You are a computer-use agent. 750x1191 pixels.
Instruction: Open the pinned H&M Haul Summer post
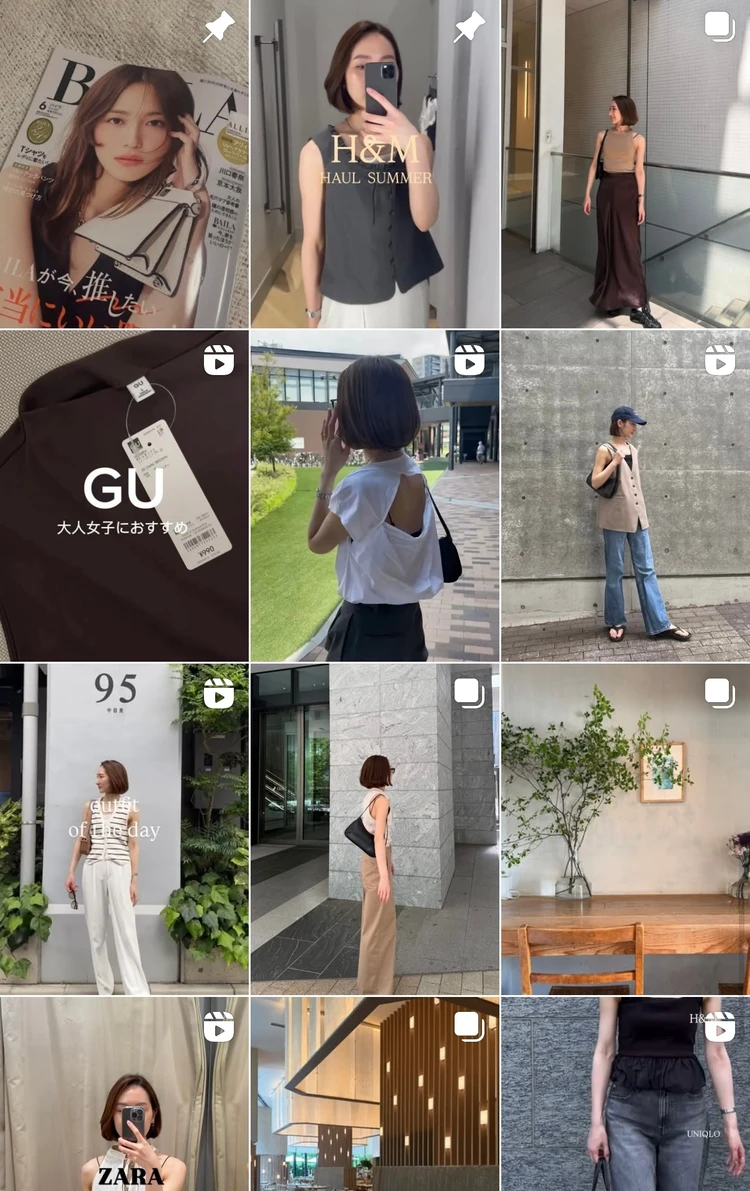[375, 164]
